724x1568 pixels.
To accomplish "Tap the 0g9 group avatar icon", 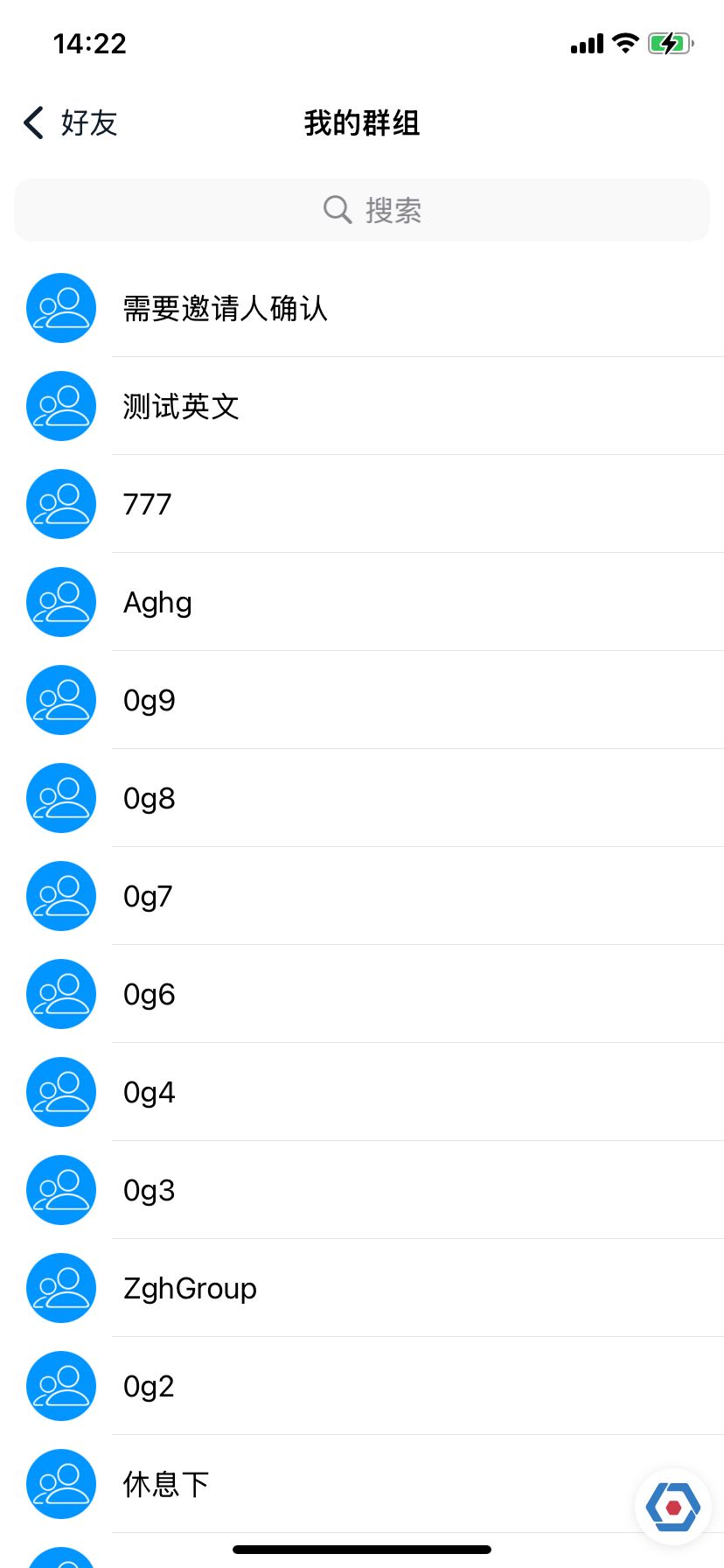I will click(60, 699).
